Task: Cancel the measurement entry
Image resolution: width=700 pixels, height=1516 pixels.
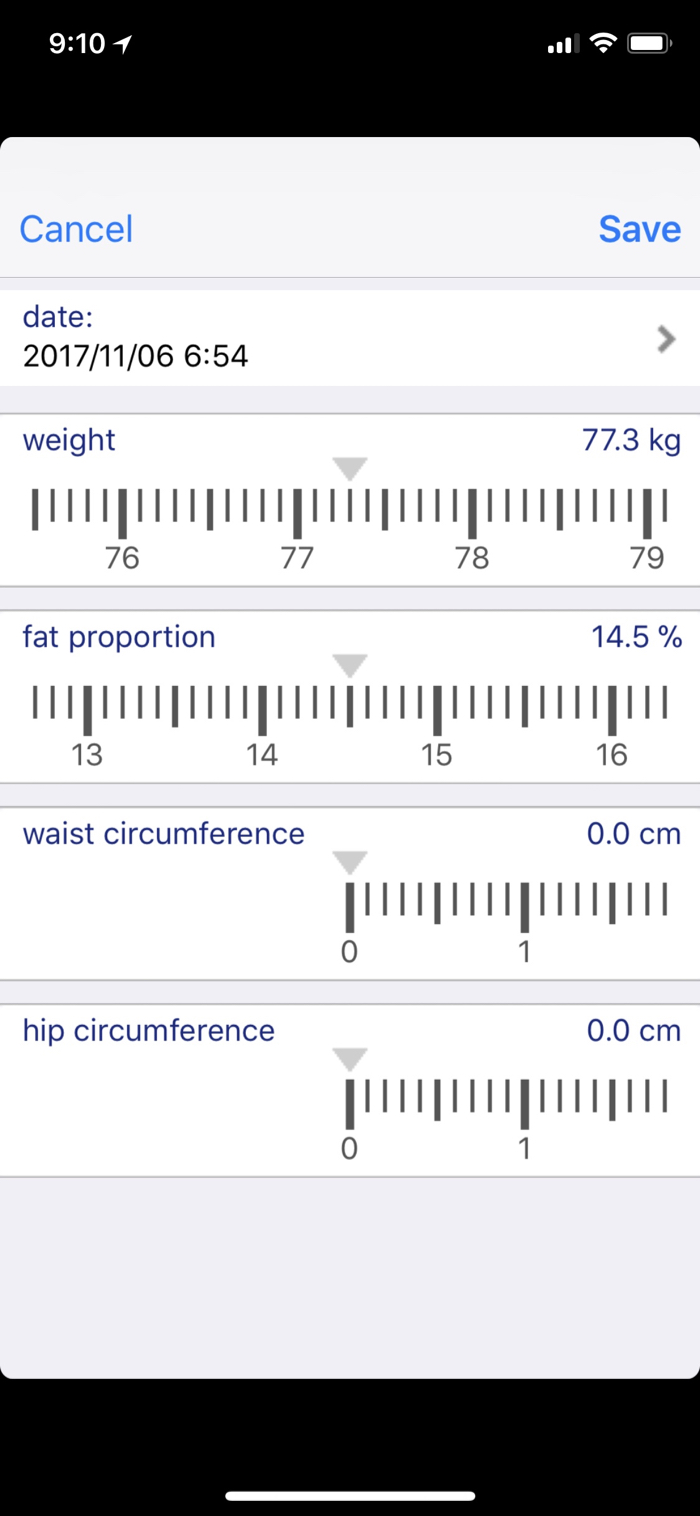Action: [x=76, y=229]
